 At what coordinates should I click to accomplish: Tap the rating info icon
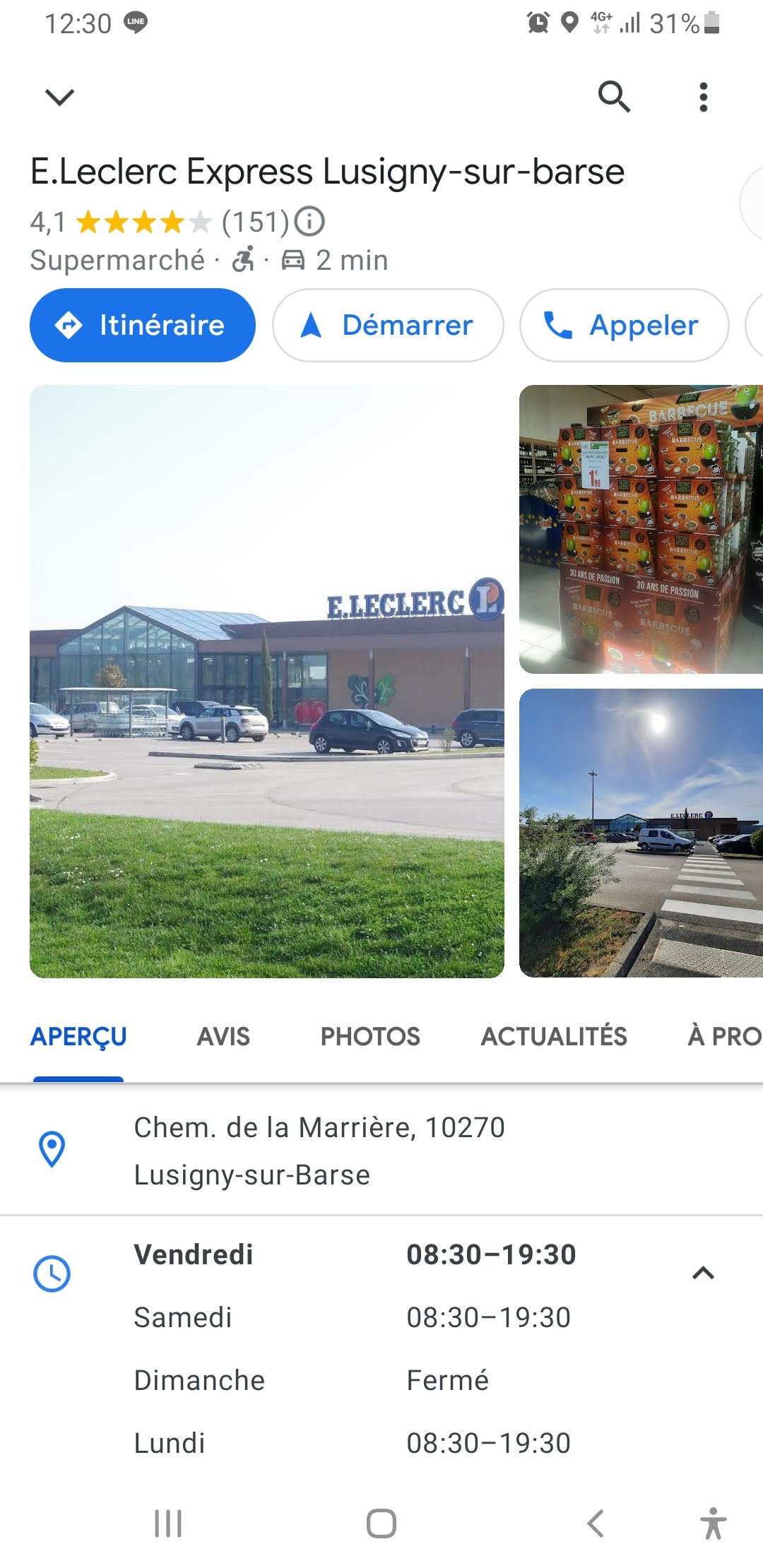[309, 222]
